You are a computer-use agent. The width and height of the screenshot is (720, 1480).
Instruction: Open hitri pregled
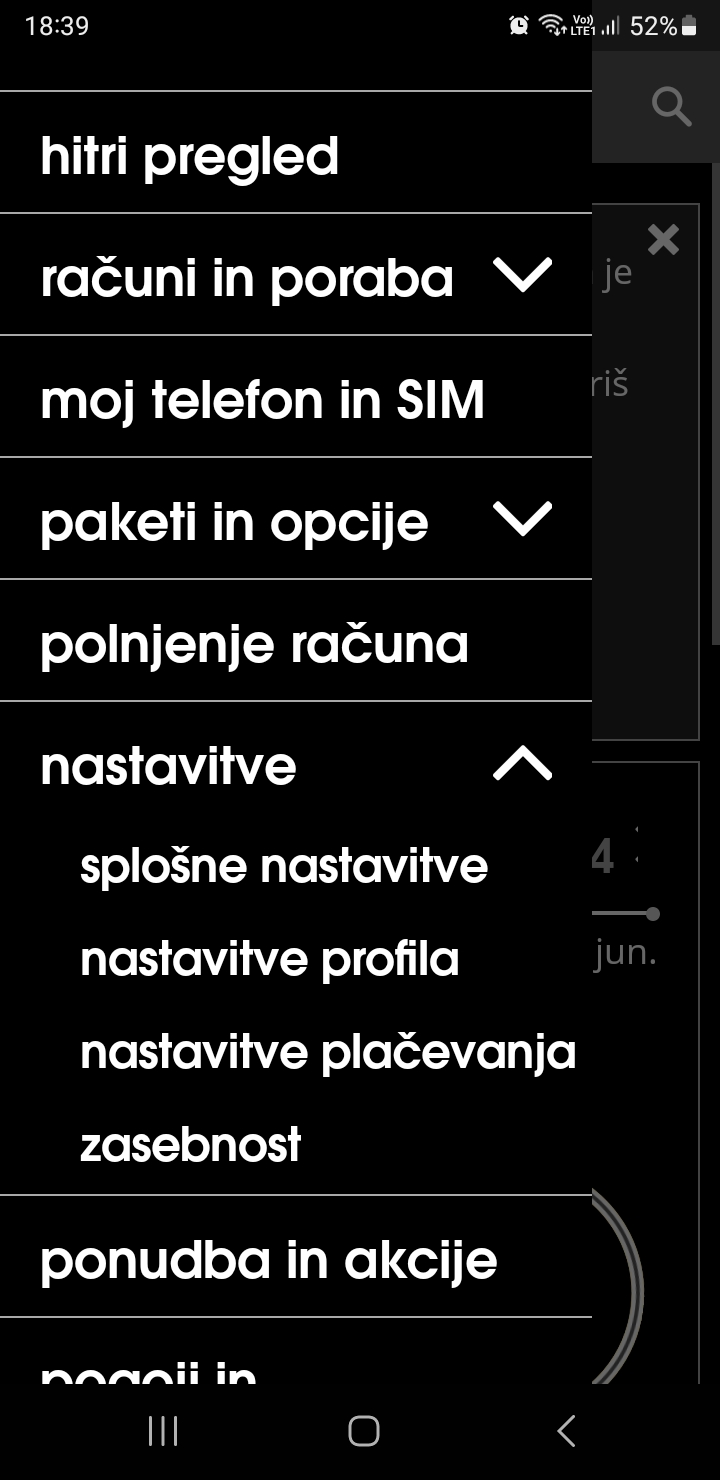click(296, 153)
